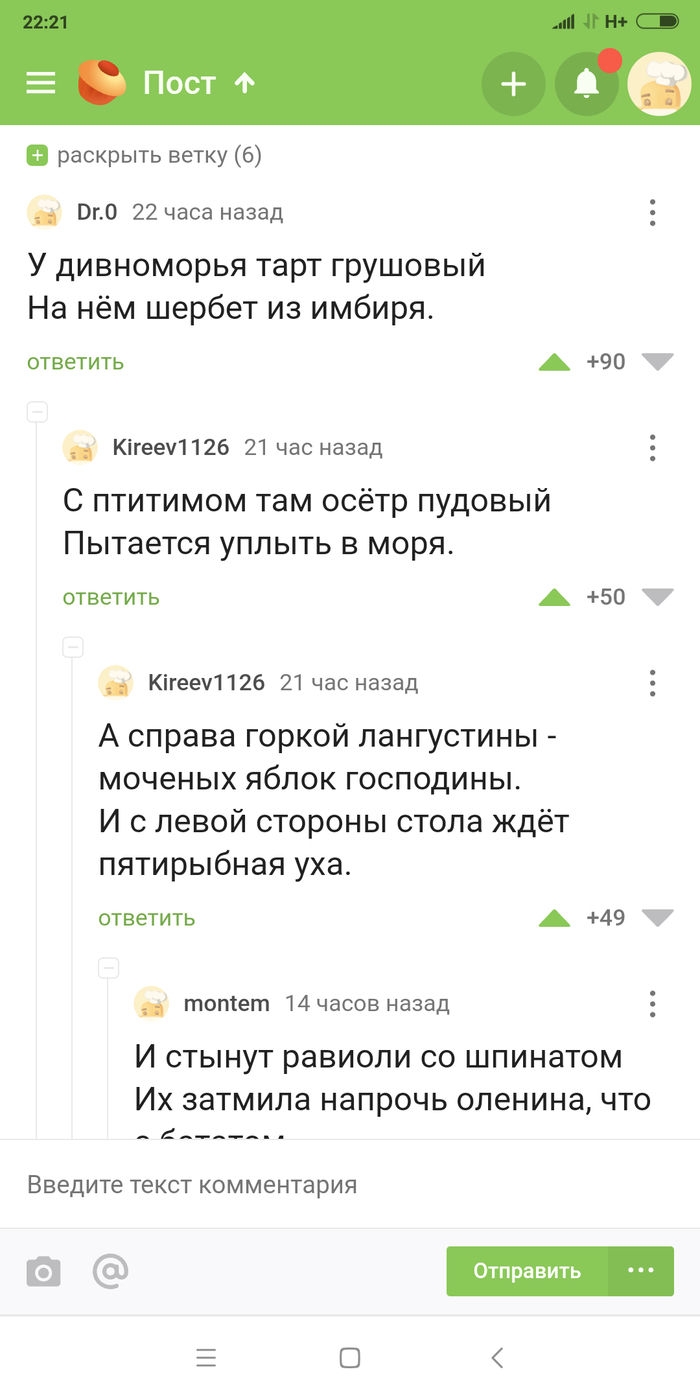700x1400 pixels.
Task: Open overflow menu on montem's comment
Action: pyautogui.click(x=652, y=1003)
